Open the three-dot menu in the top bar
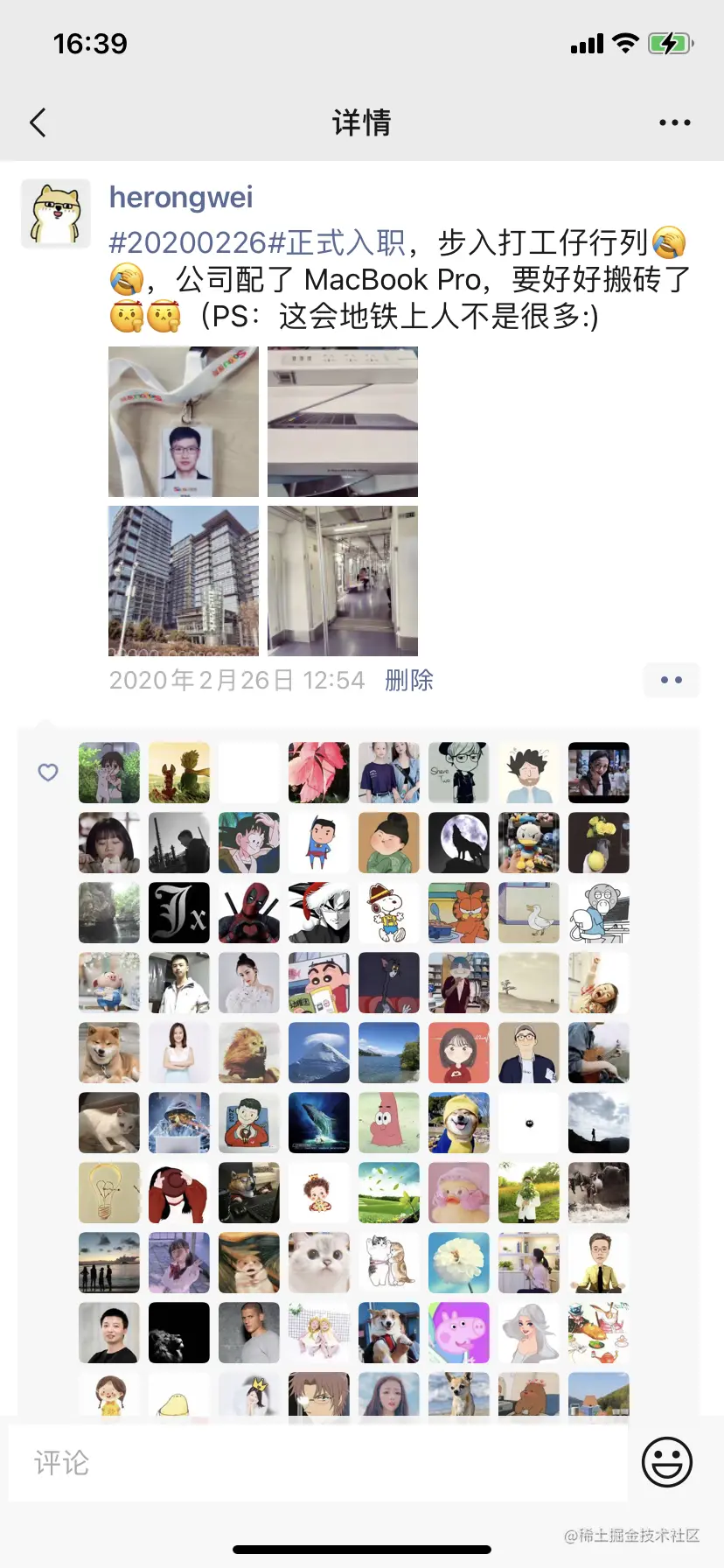Screen dimensions: 724x1568 (x=674, y=122)
